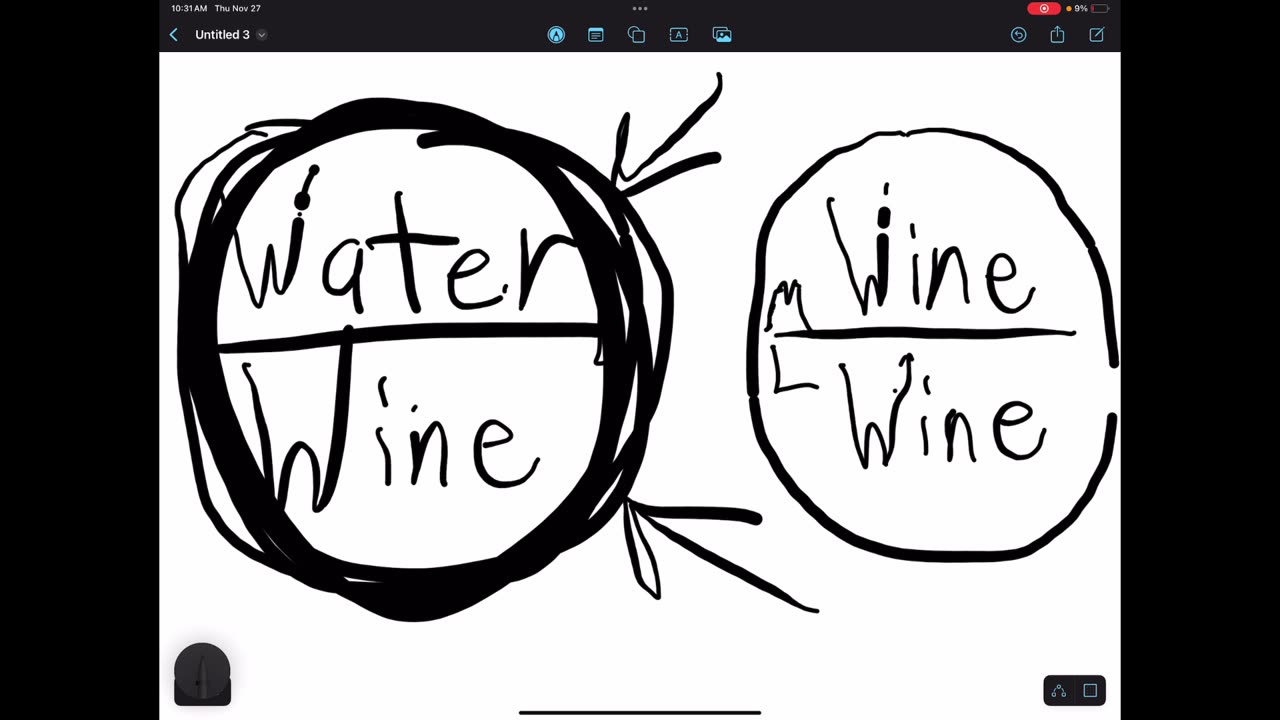The width and height of the screenshot is (1280, 720).
Task: Go back to the boards list
Action: (173, 35)
